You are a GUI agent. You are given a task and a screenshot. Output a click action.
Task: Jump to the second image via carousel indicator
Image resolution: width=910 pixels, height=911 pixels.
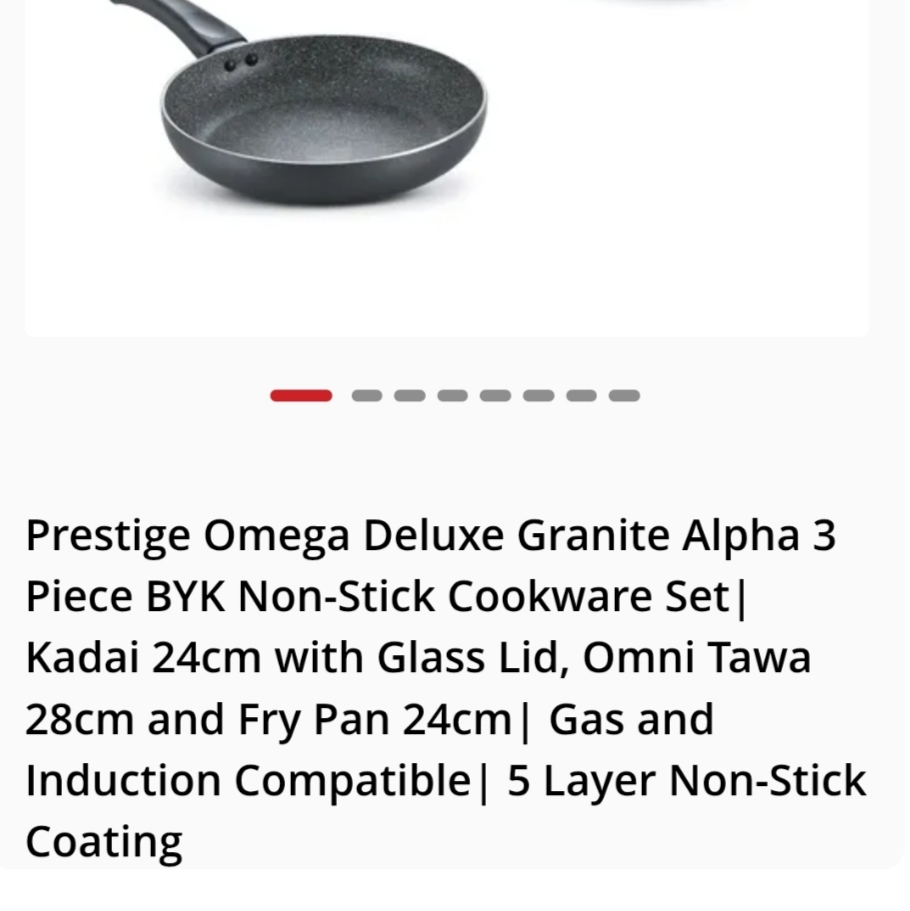point(367,396)
